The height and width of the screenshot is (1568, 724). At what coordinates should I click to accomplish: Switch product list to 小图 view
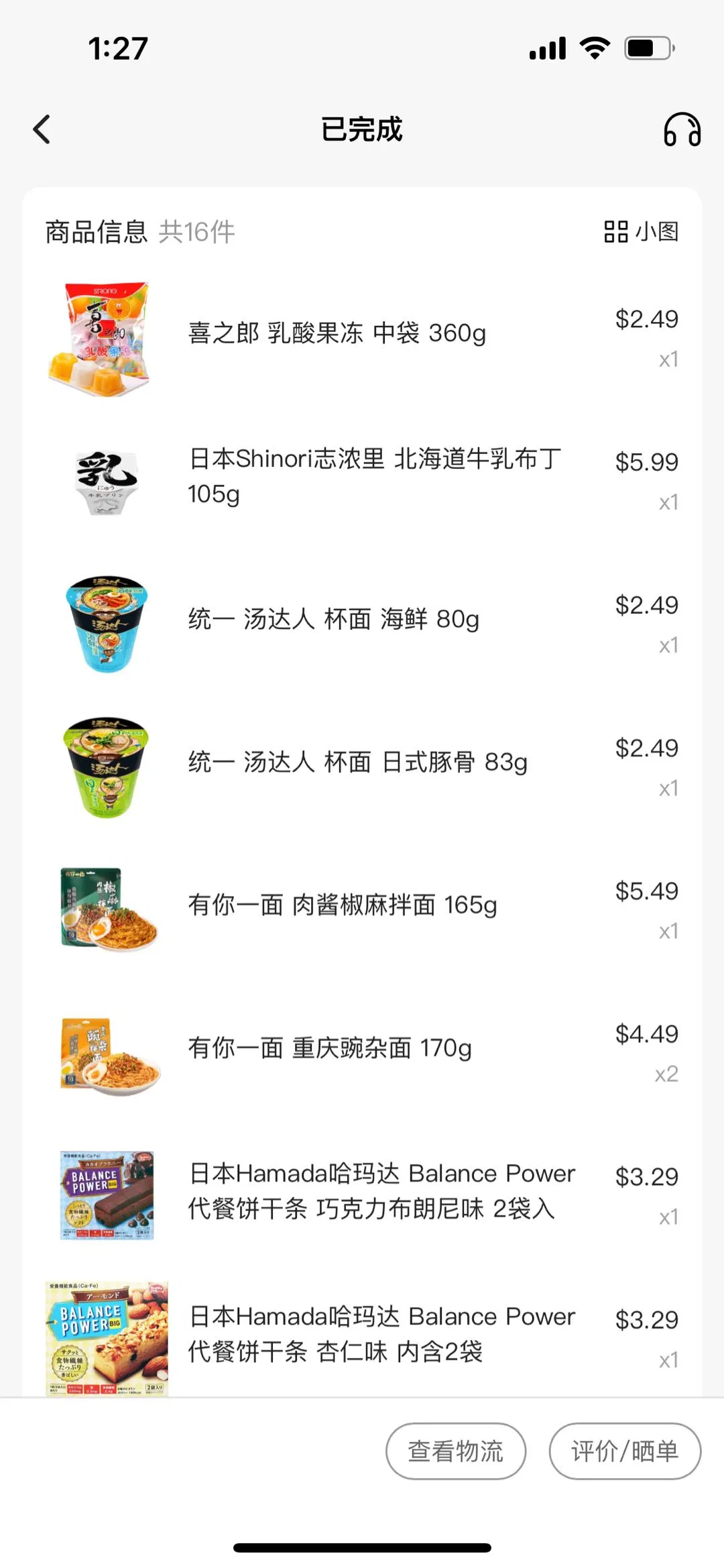[x=641, y=232]
